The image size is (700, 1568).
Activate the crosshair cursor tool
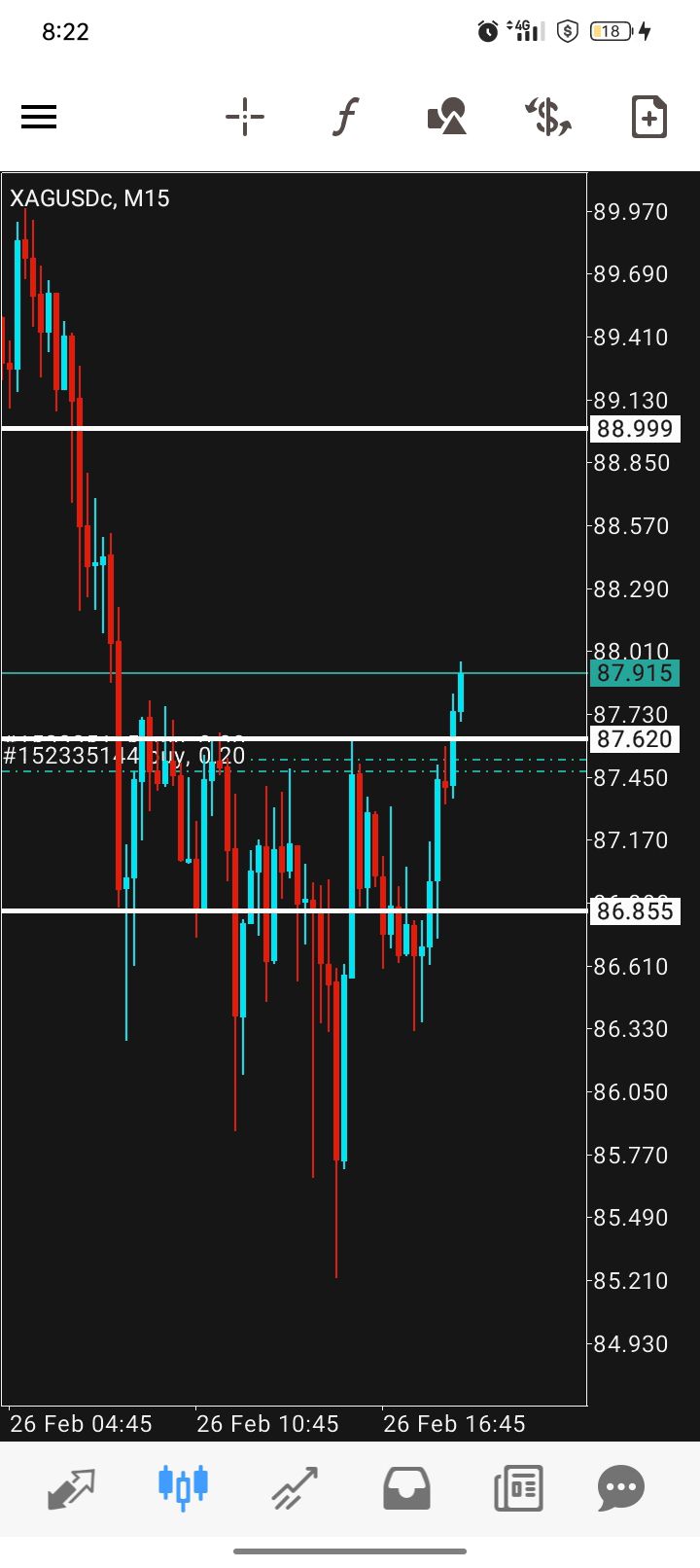(245, 118)
